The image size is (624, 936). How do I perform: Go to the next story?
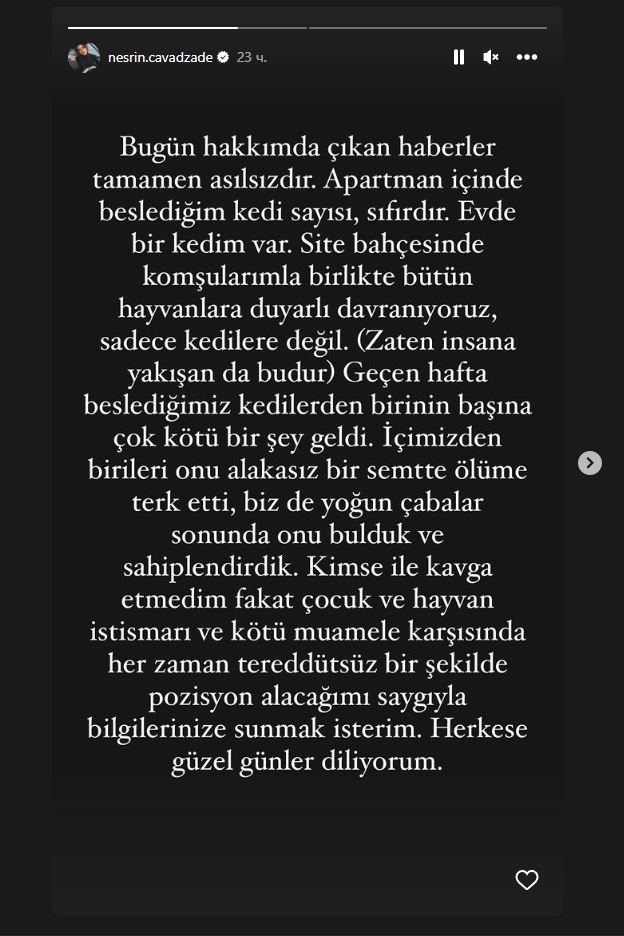pyautogui.click(x=590, y=463)
